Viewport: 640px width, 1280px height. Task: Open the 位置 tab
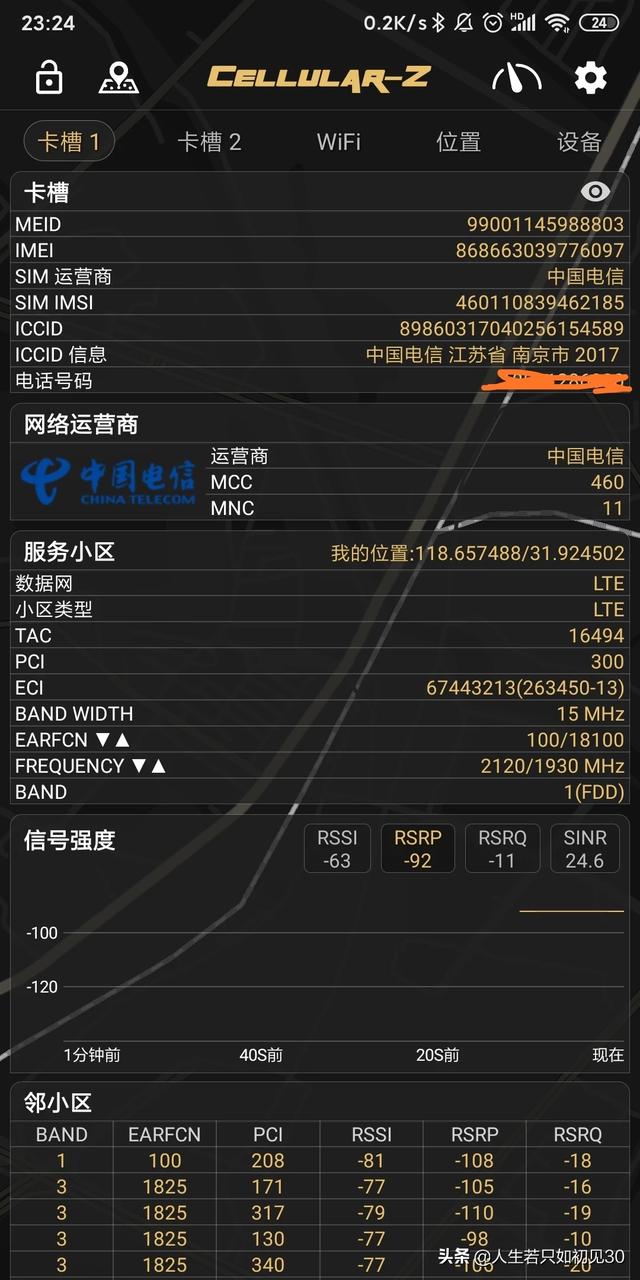click(458, 141)
